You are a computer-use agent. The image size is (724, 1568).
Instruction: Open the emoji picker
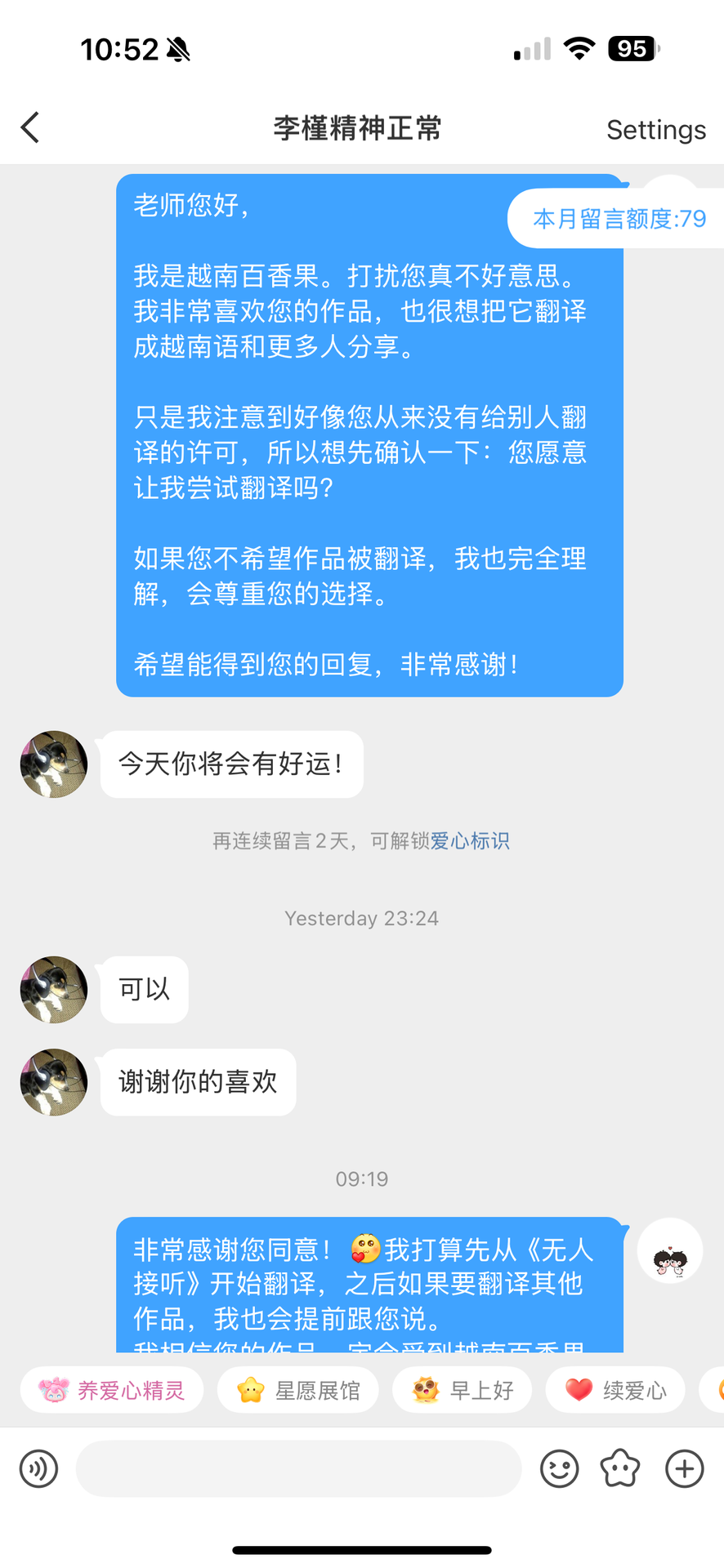pyautogui.click(x=560, y=1469)
